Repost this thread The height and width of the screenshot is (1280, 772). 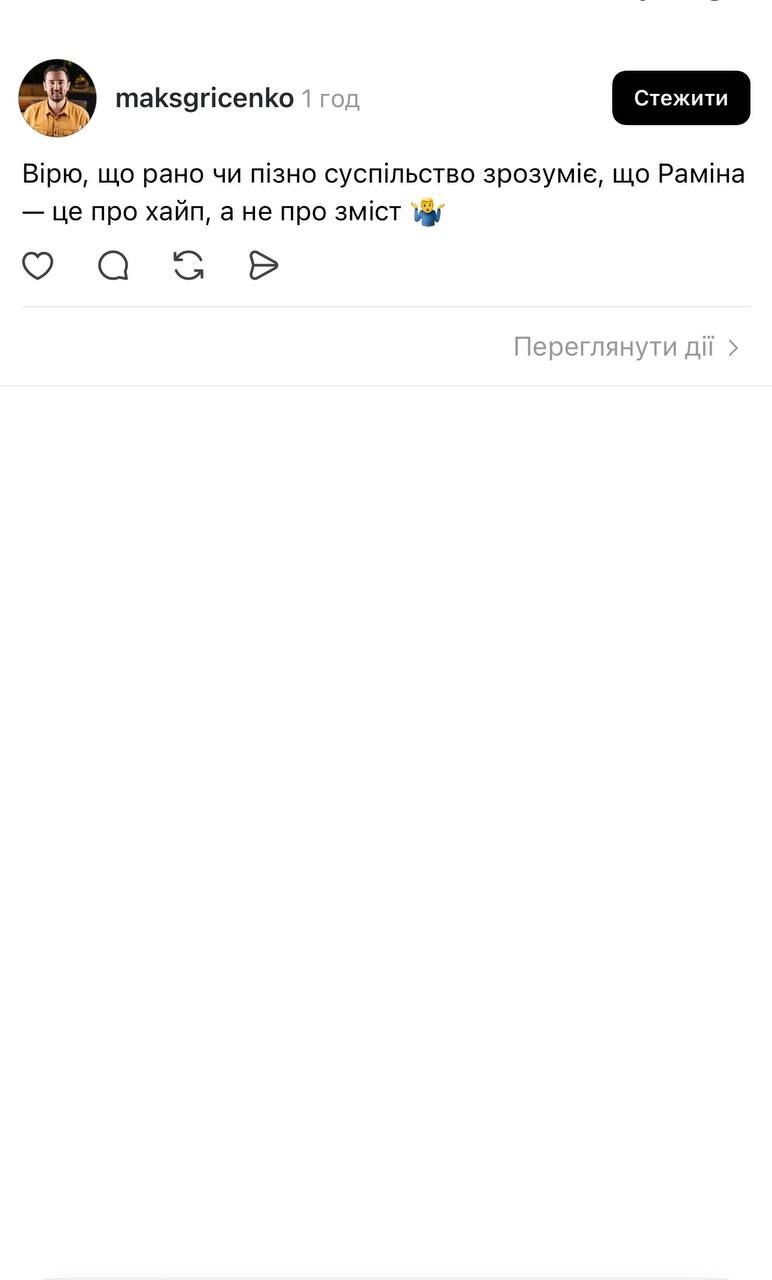coord(188,265)
